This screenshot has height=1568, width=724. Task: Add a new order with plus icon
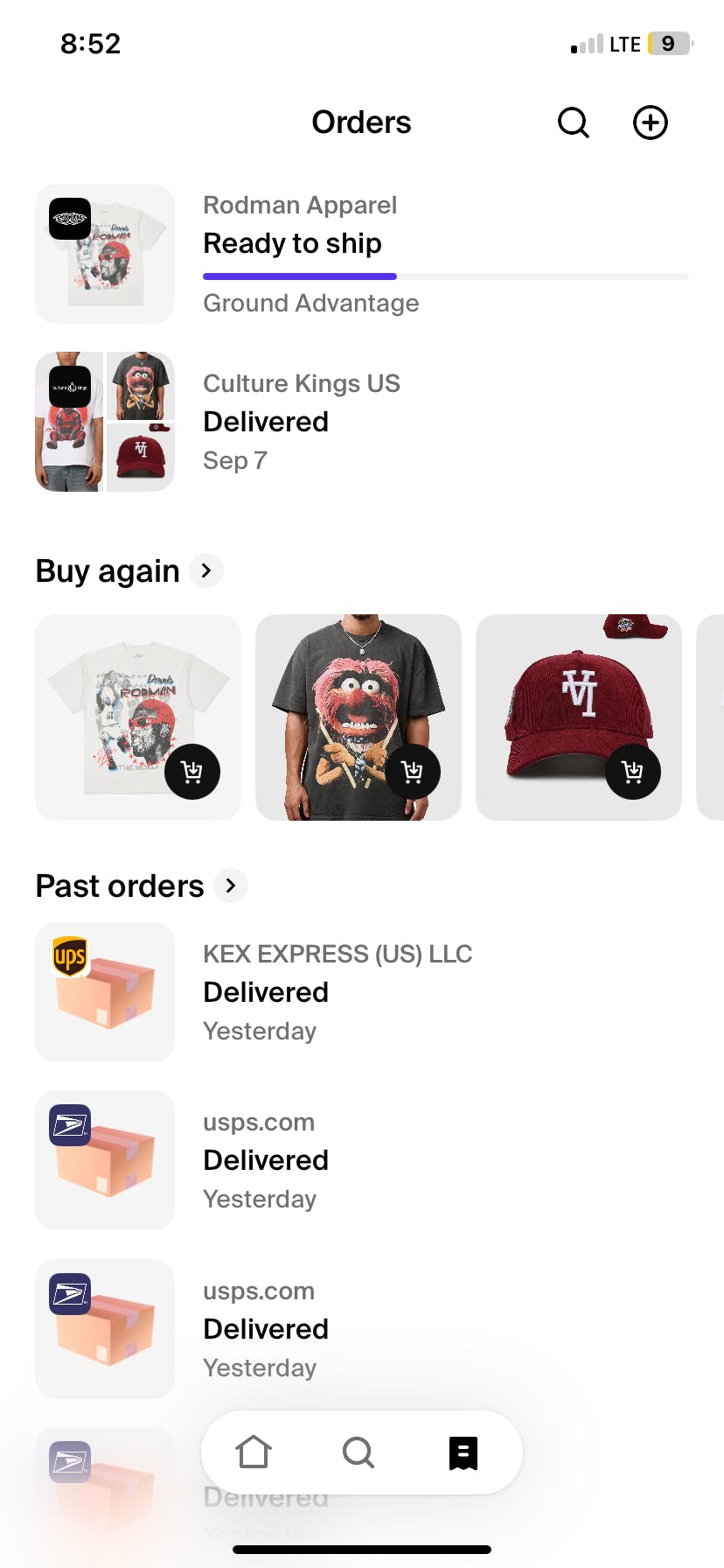point(650,122)
